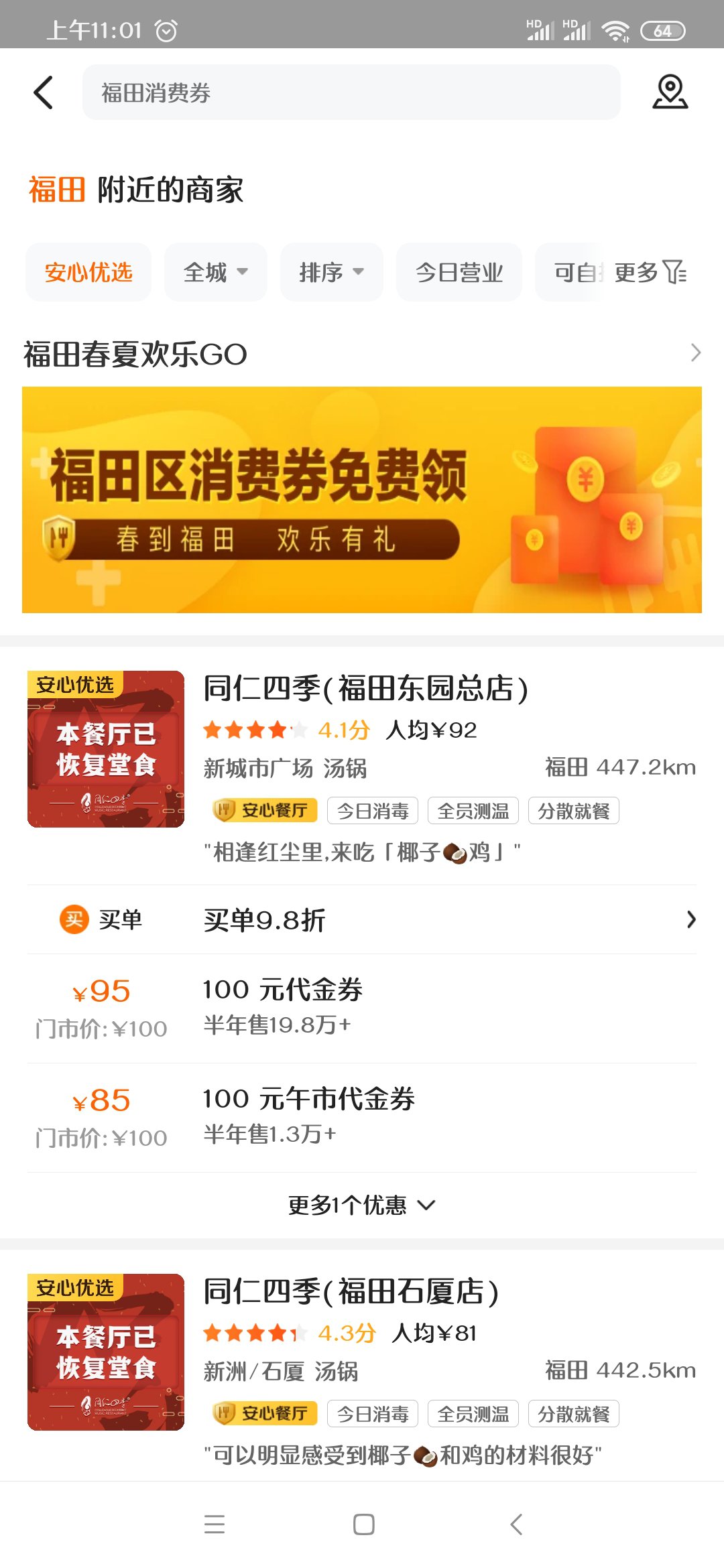Open 福田春夏欢乐GO section

click(362, 354)
